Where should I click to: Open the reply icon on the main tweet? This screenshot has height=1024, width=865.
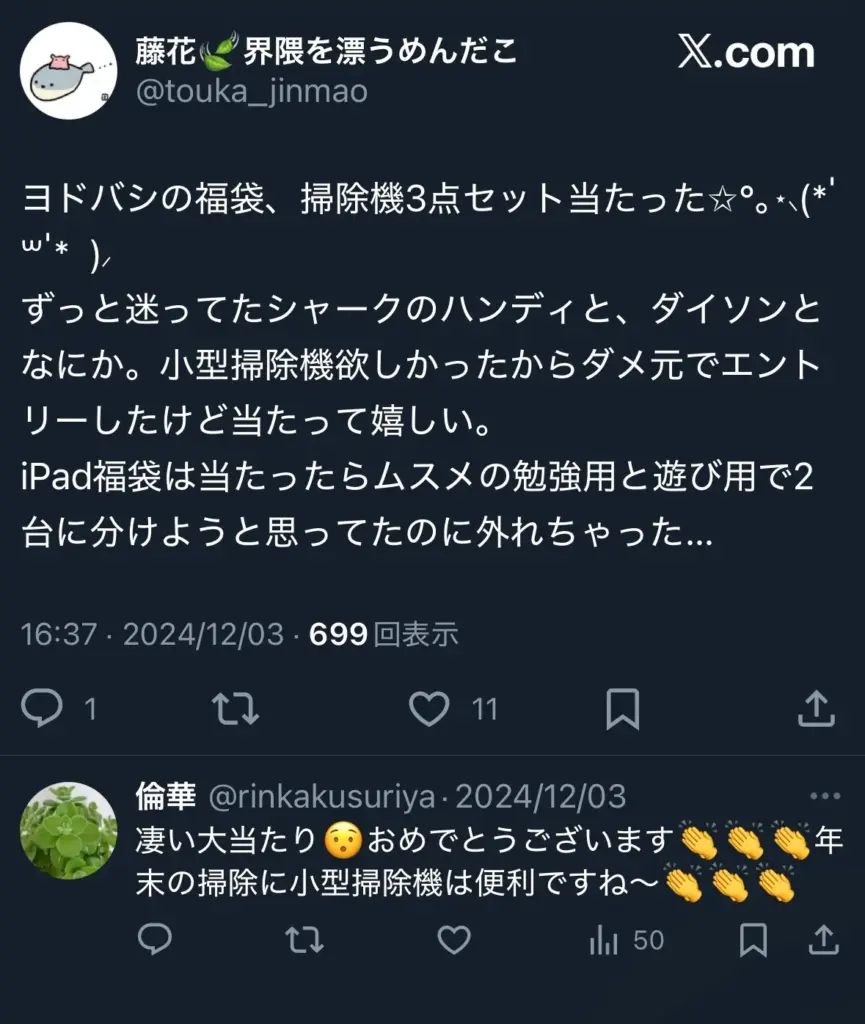[40, 709]
